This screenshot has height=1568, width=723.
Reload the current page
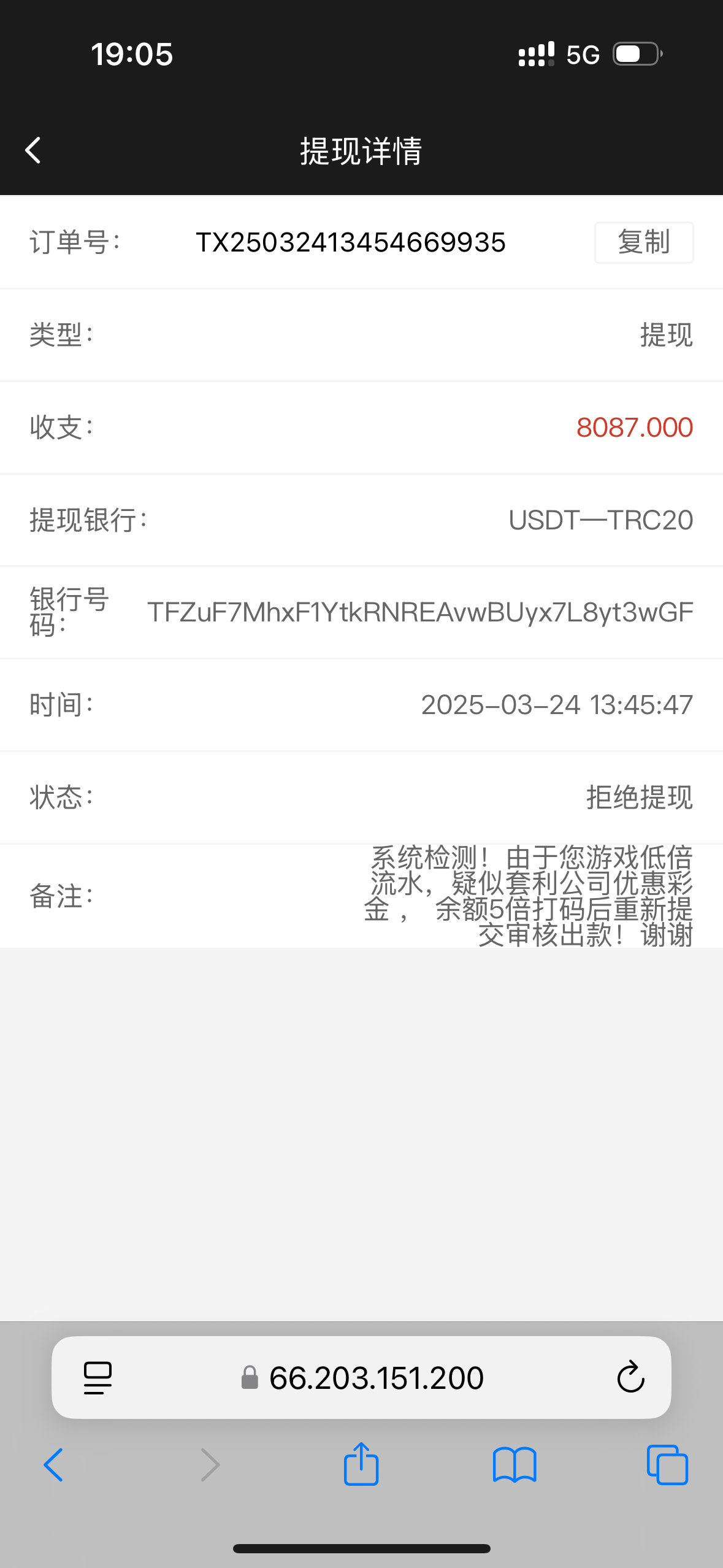630,1377
